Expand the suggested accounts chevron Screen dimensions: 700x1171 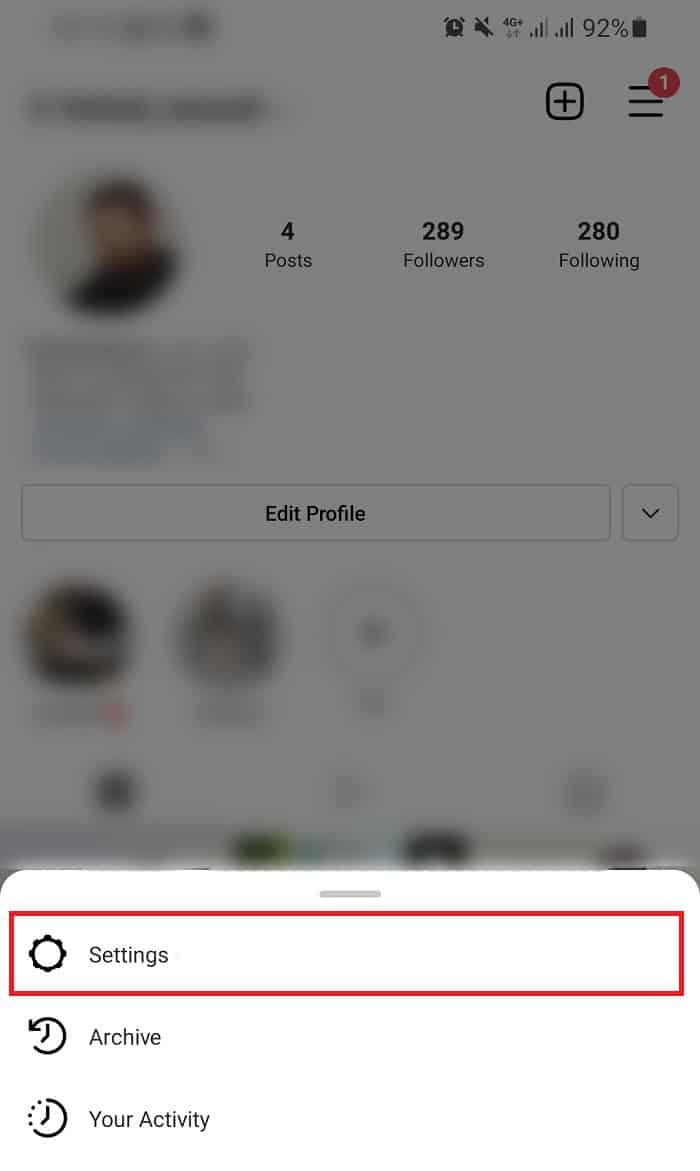click(x=651, y=513)
